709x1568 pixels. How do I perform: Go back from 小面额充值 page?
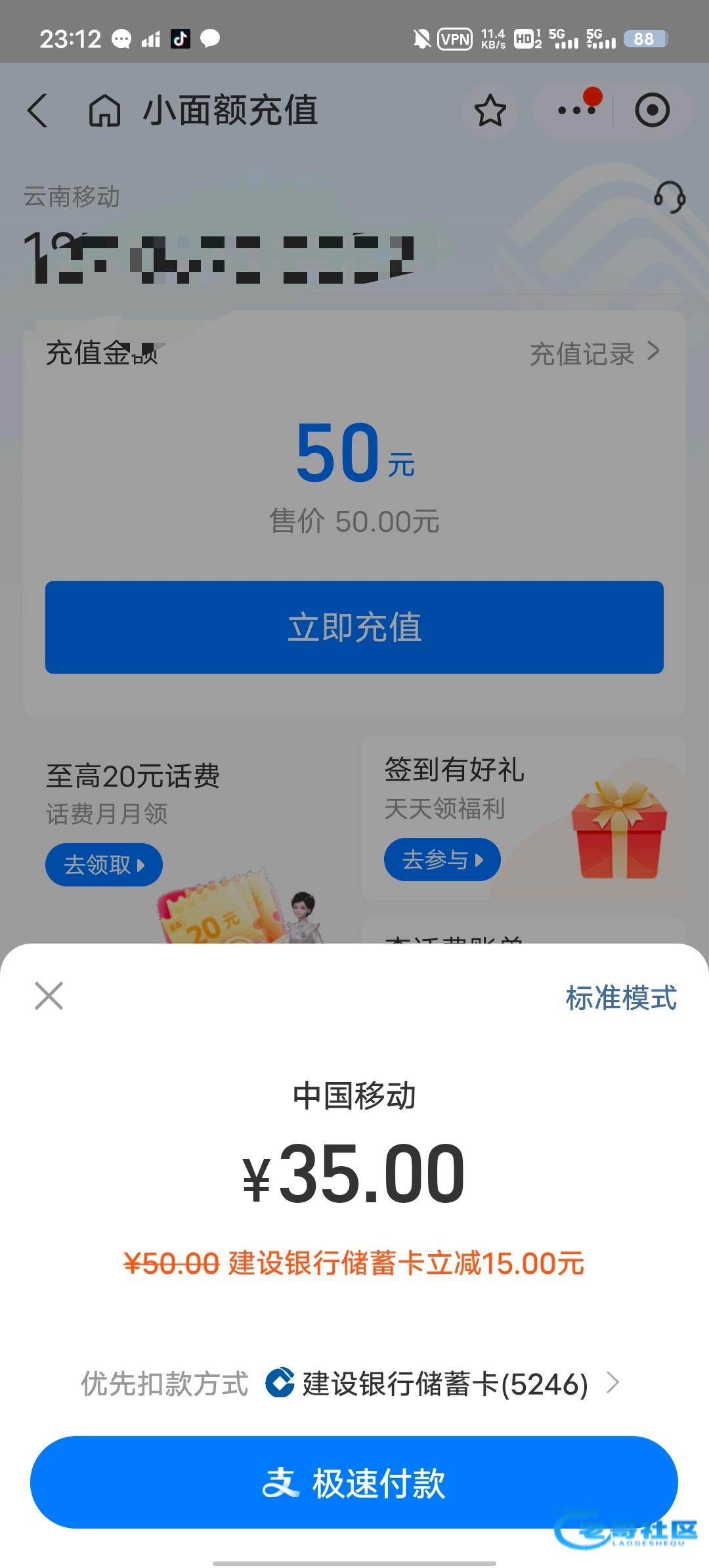click(38, 110)
